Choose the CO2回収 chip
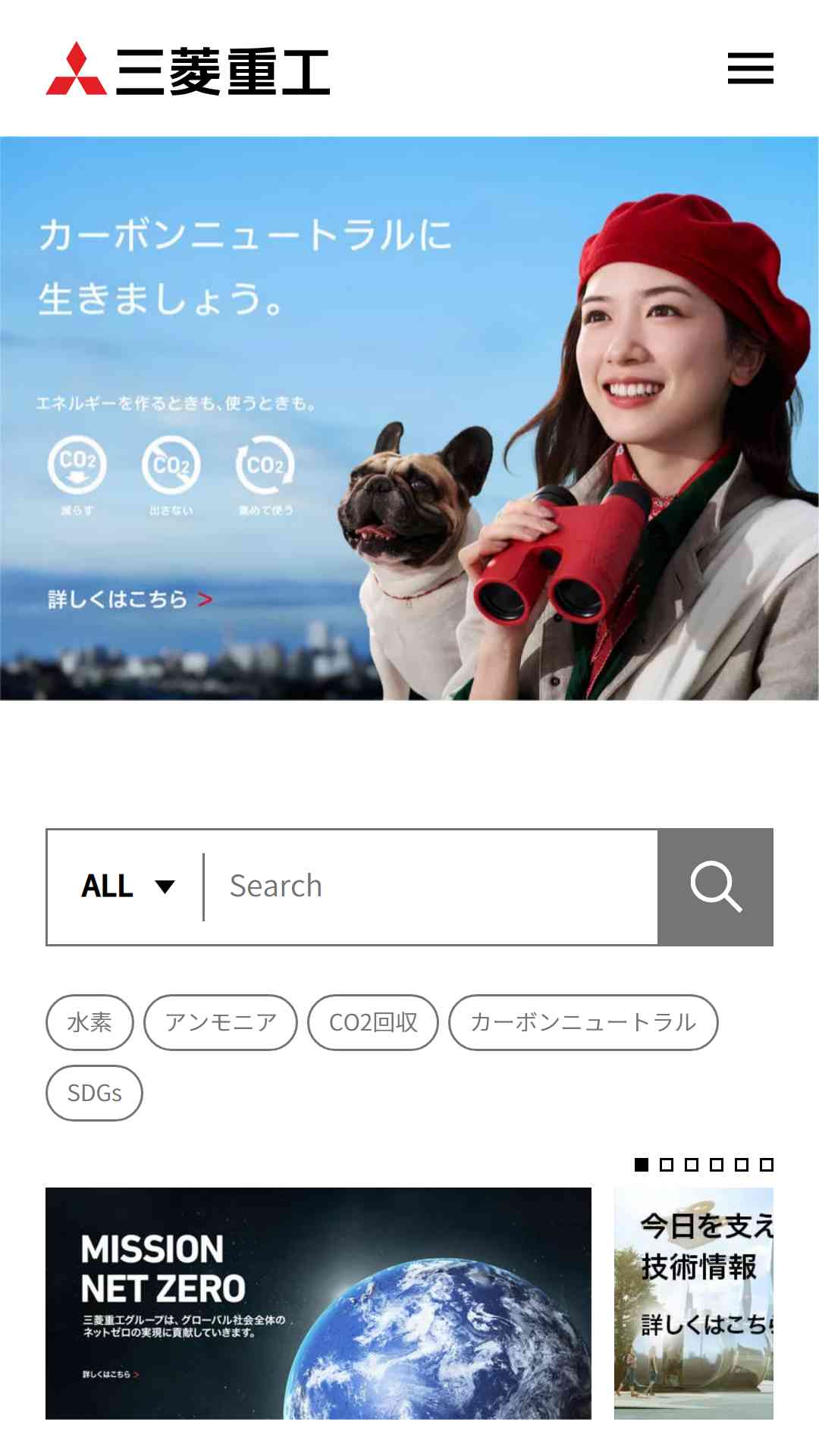The width and height of the screenshot is (819, 1456). click(x=373, y=1022)
